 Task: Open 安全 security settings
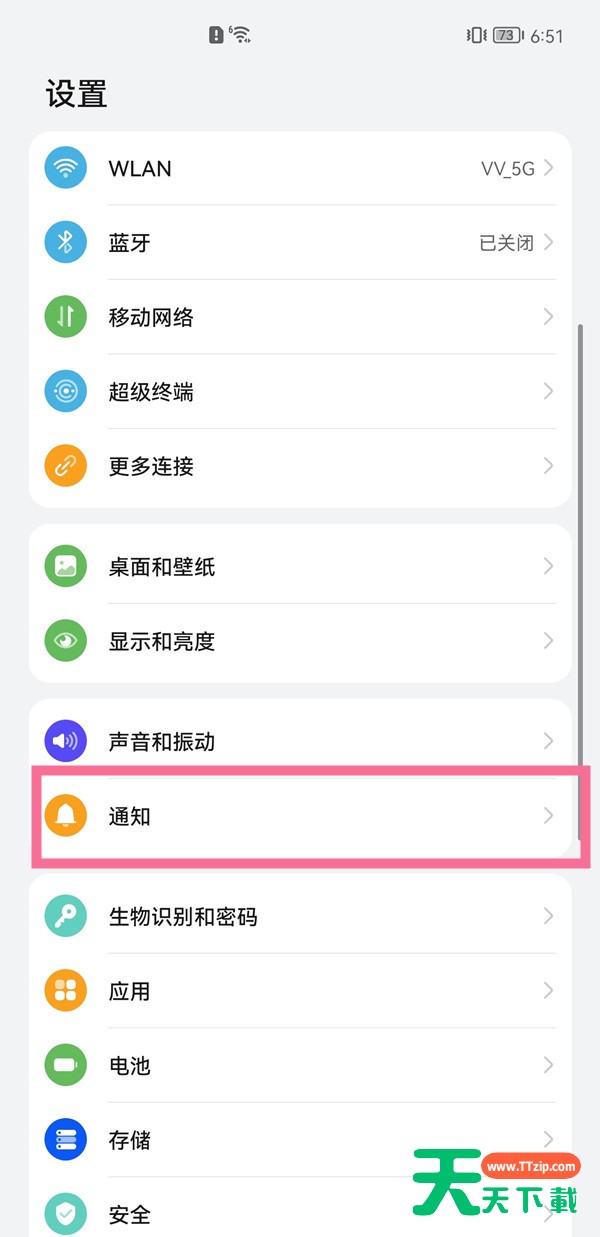(x=300, y=1212)
